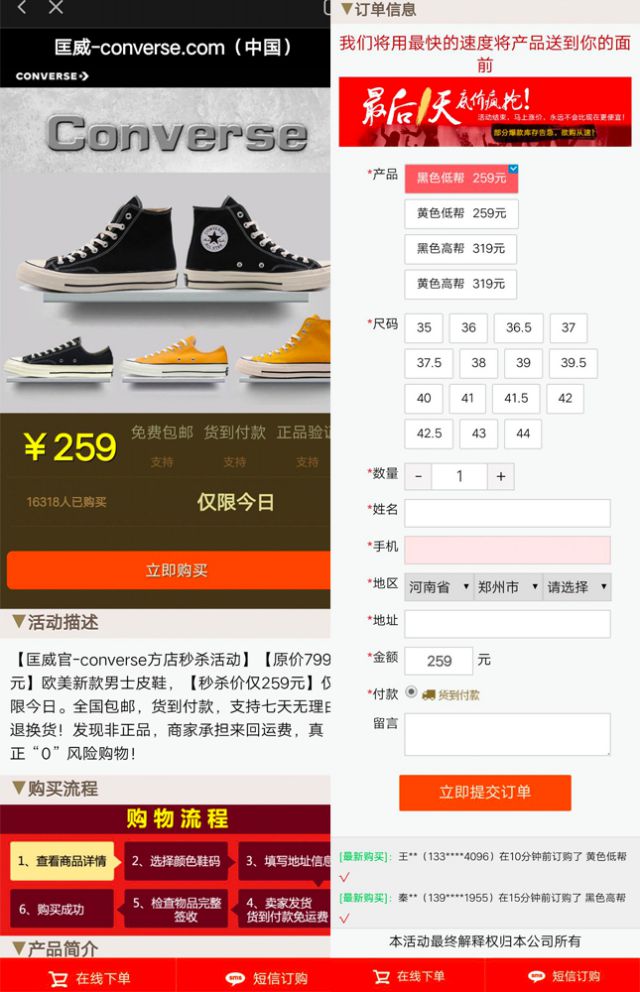Increase quantity with the plus button

[x=501, y=476]
